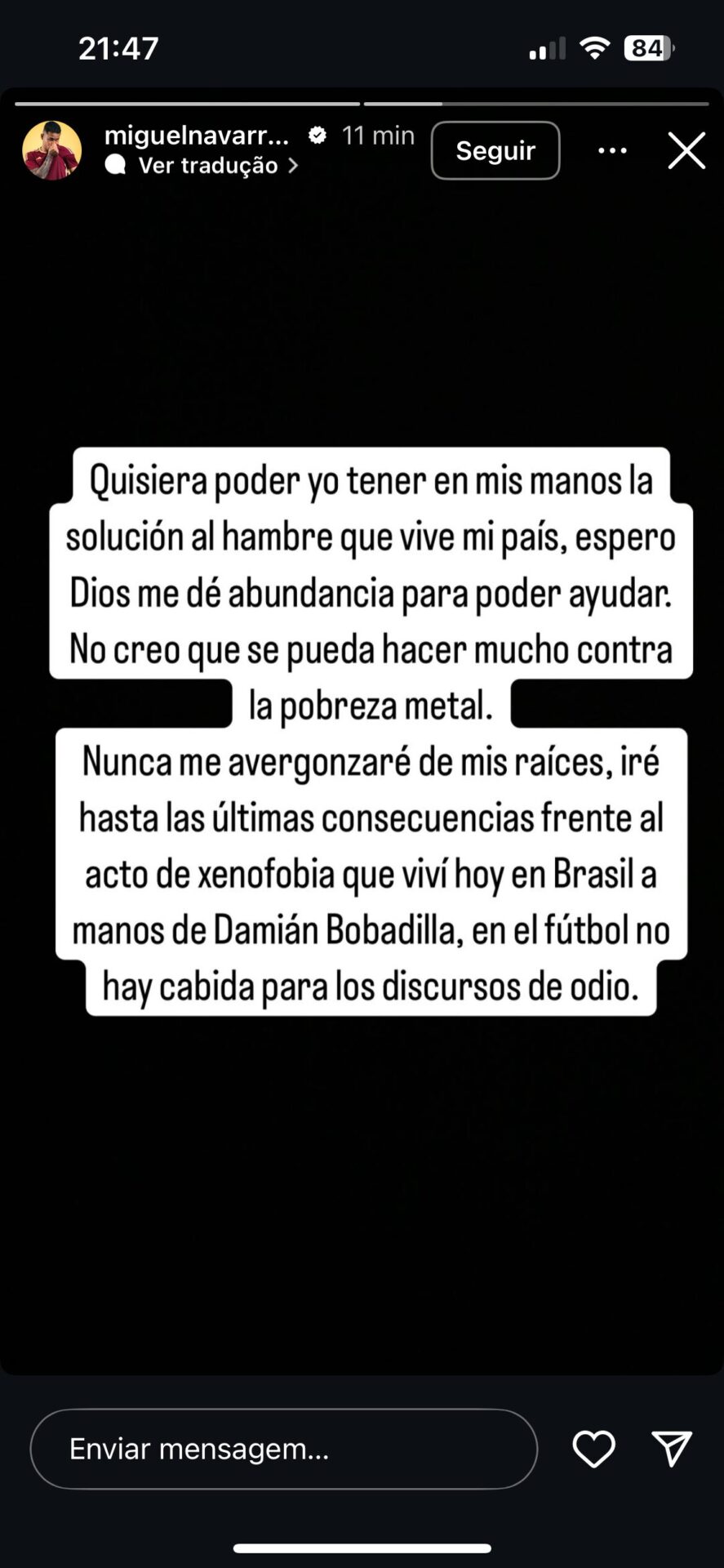Viewport: 724px width, 1568px height.
Task: Follow the account with Seguir
Action: point(495,150)
